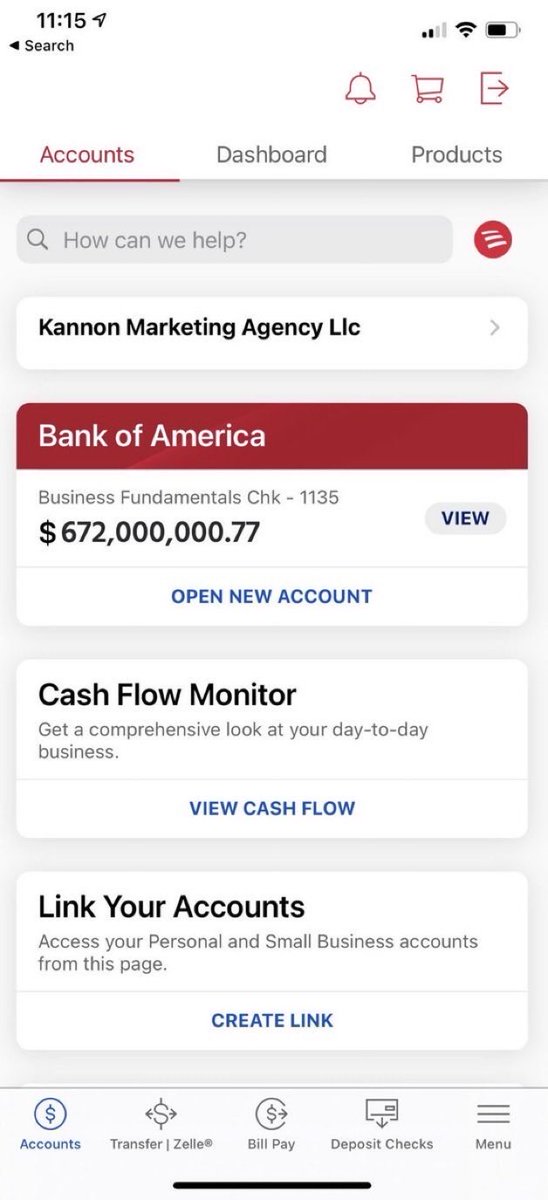Tap the sign out icon
Image resolution: width=548 pixels, height=1200 pixels.
tap(494, 88)
